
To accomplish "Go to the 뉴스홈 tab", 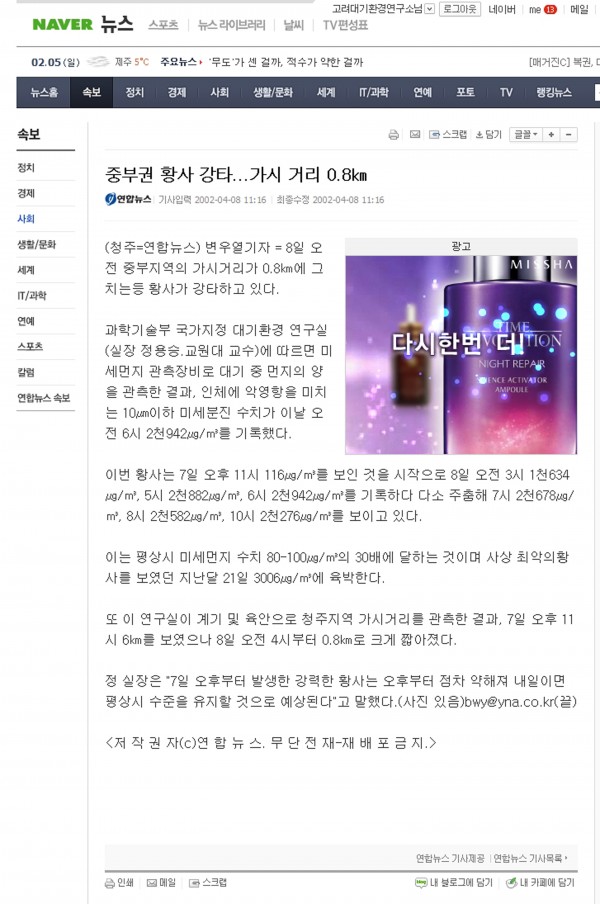I will (x=44, y=92).
